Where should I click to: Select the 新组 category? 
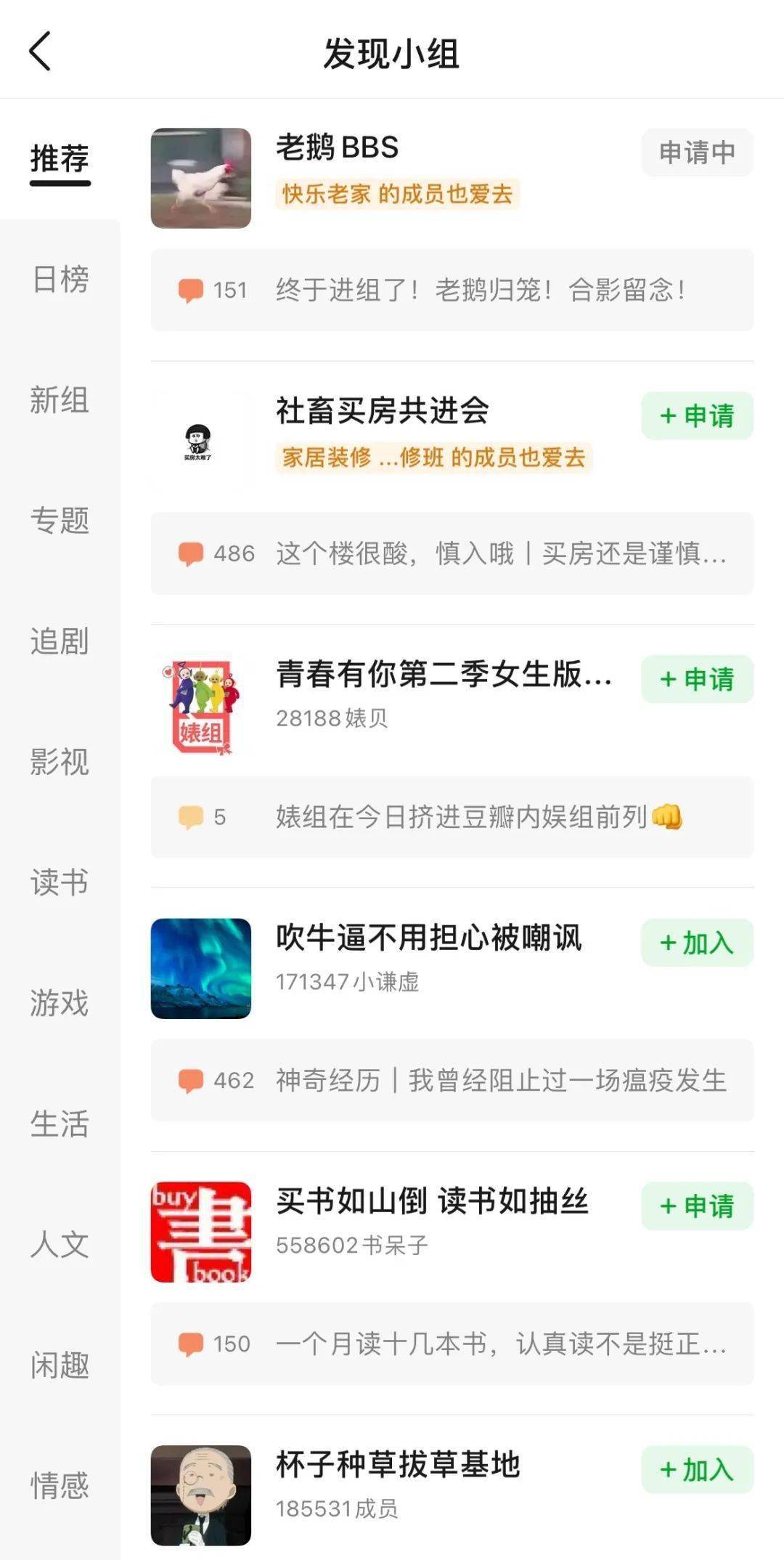(x=60, y=399)
